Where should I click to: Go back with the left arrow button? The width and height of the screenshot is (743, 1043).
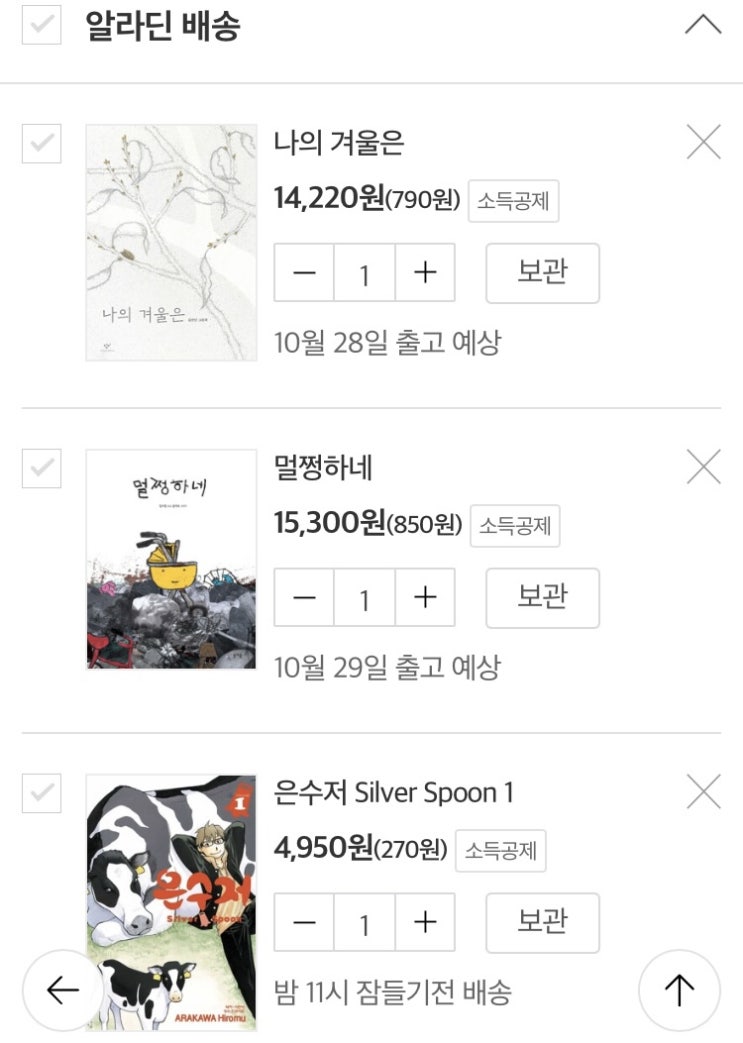tap(63, 990)
